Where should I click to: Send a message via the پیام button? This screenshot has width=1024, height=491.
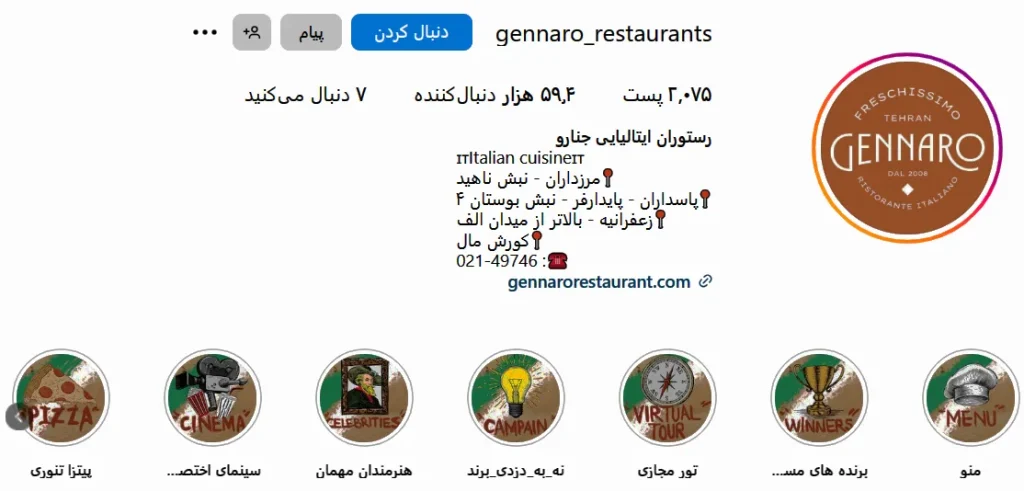[x=311, y=33]
